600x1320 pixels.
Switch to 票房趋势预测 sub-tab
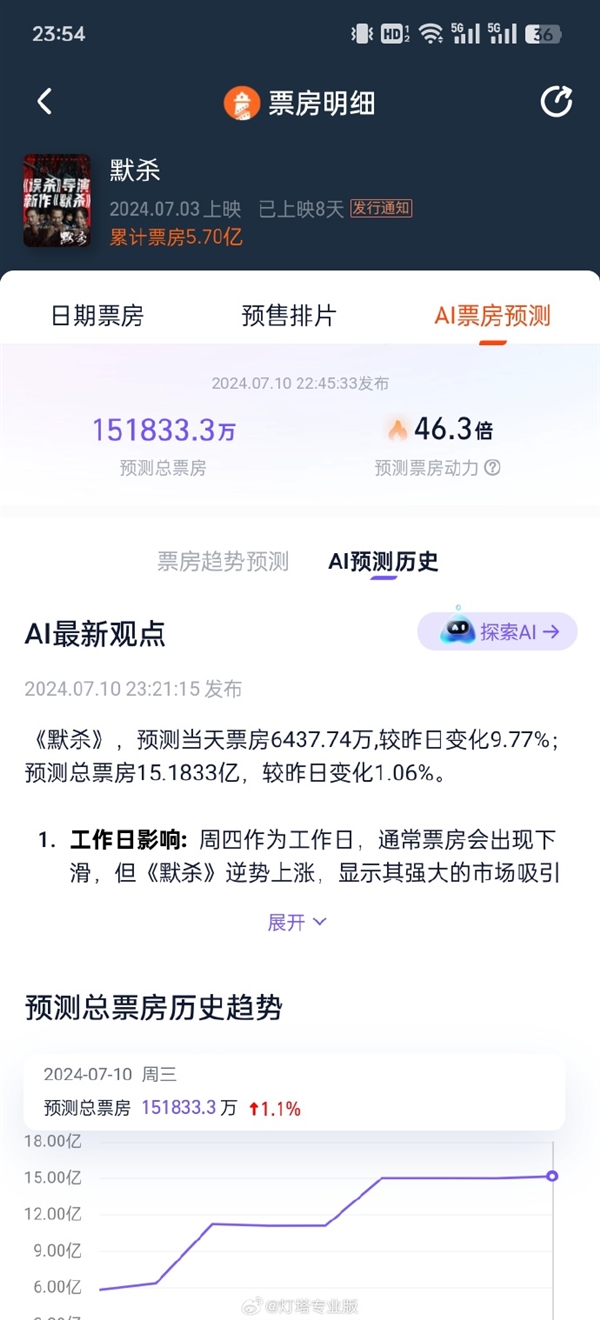click(223, 561)
